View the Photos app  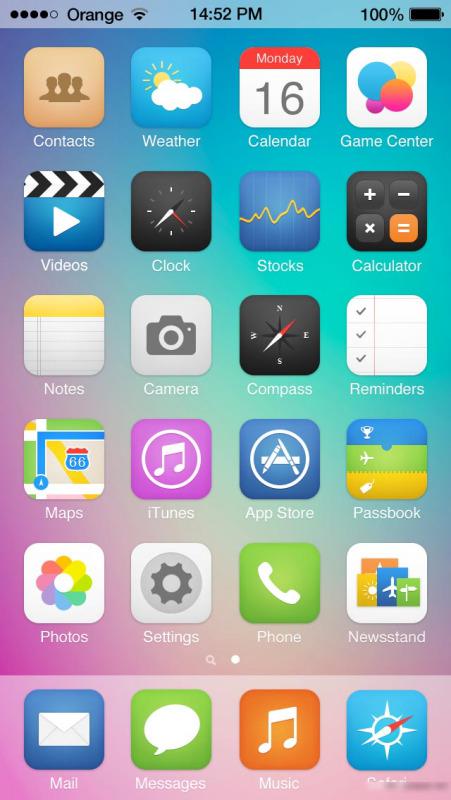pyautogui.click(x=64, y=583)
